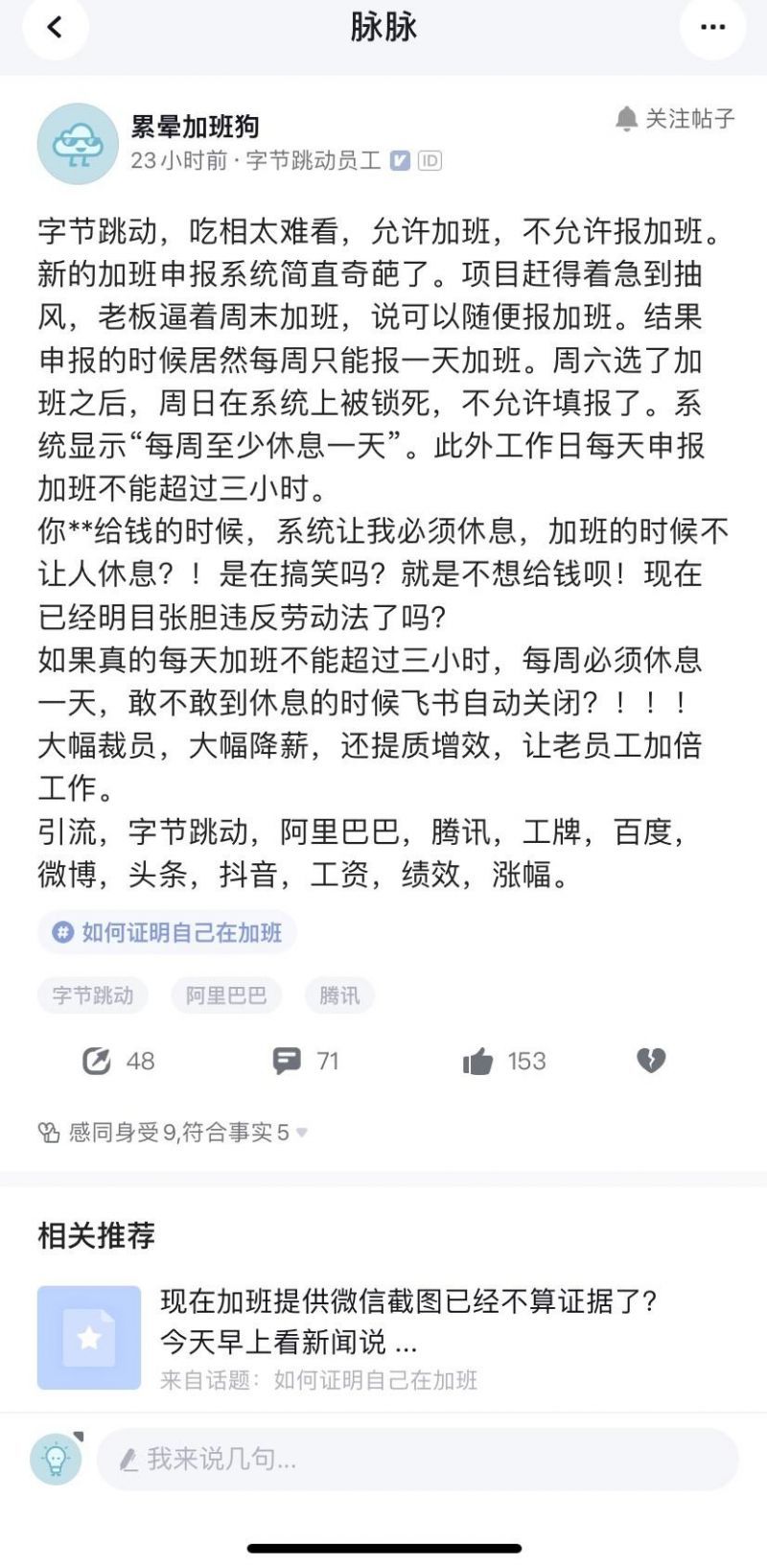Expand the 感同身受9,符合事实5 reactions dropdown
Viewport: 767px width, 1568px height.
pyautogui.click(x=174, y=1133)
